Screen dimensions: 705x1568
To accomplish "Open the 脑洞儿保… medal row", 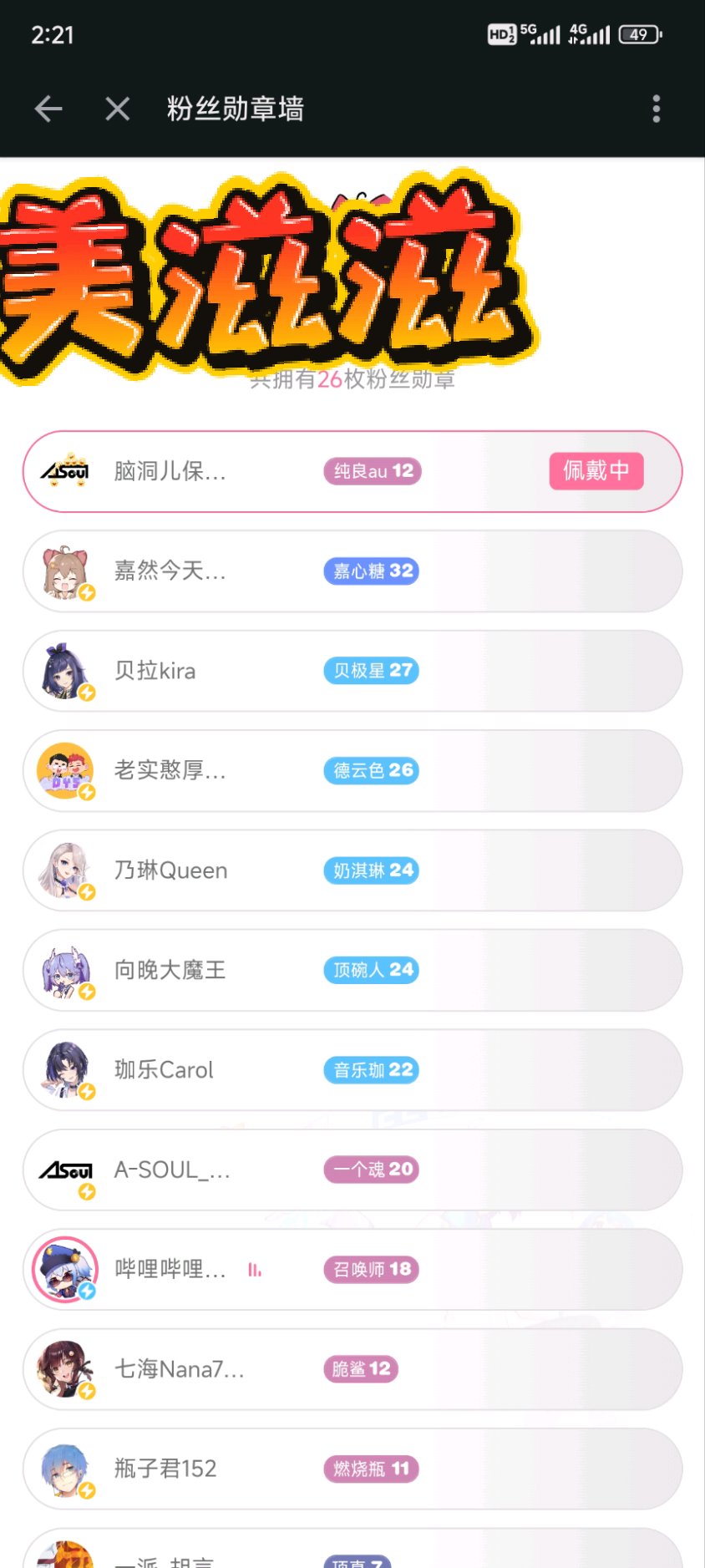I will 352,471.
